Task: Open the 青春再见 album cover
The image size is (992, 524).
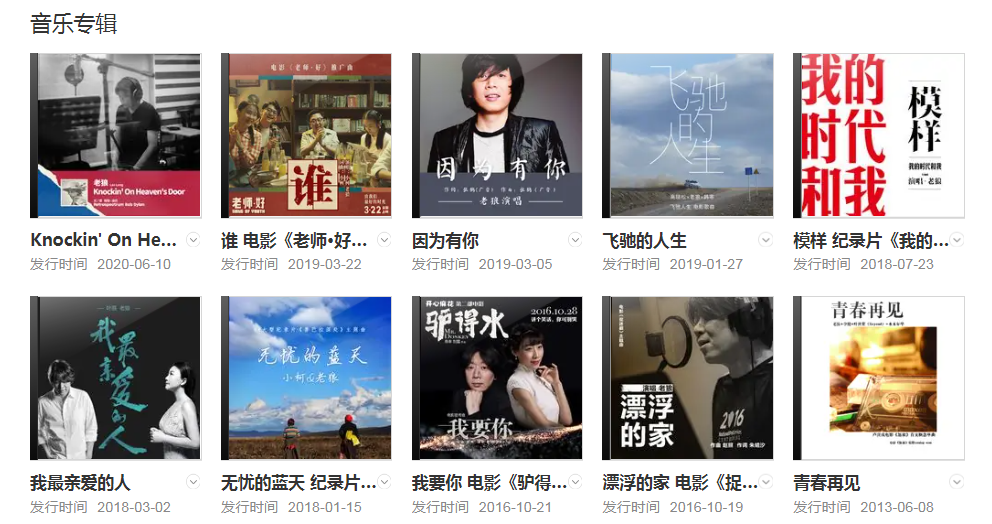Action: click(x=880, y=378)
